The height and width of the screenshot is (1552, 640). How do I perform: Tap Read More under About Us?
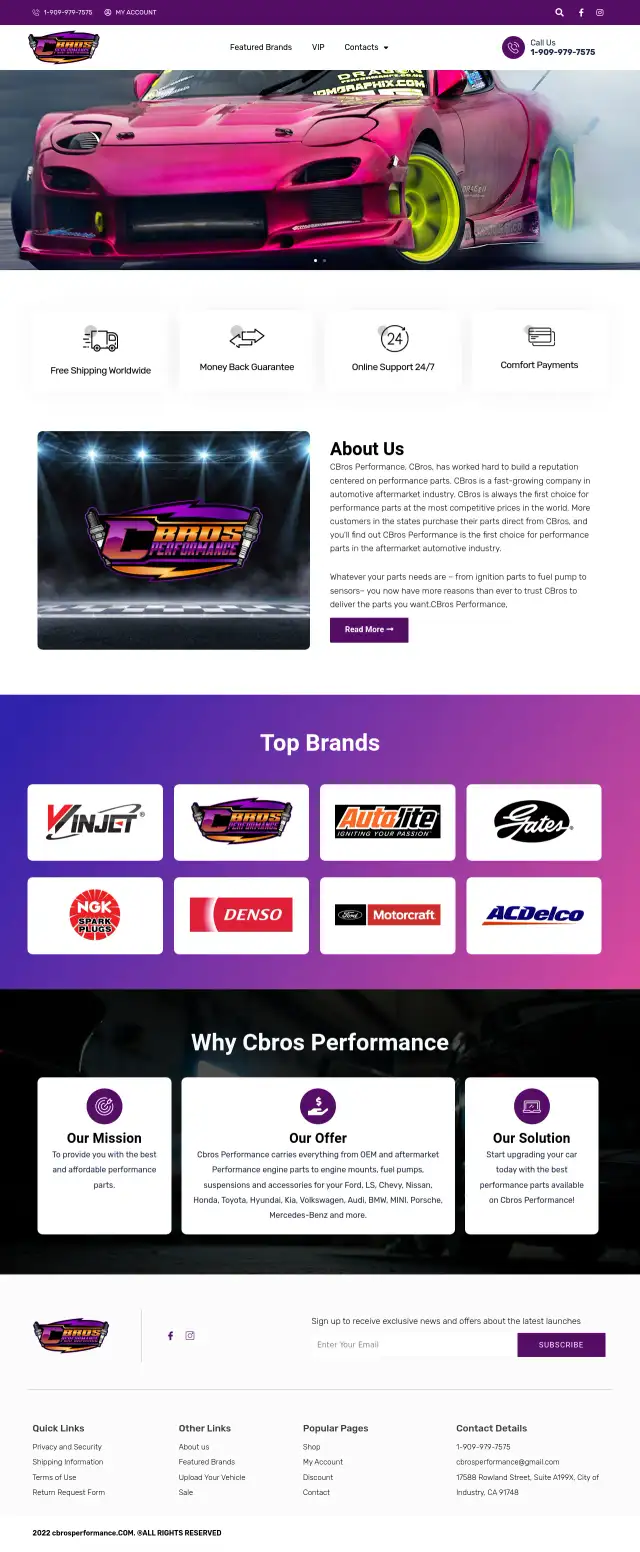click(x=369, y=630)
